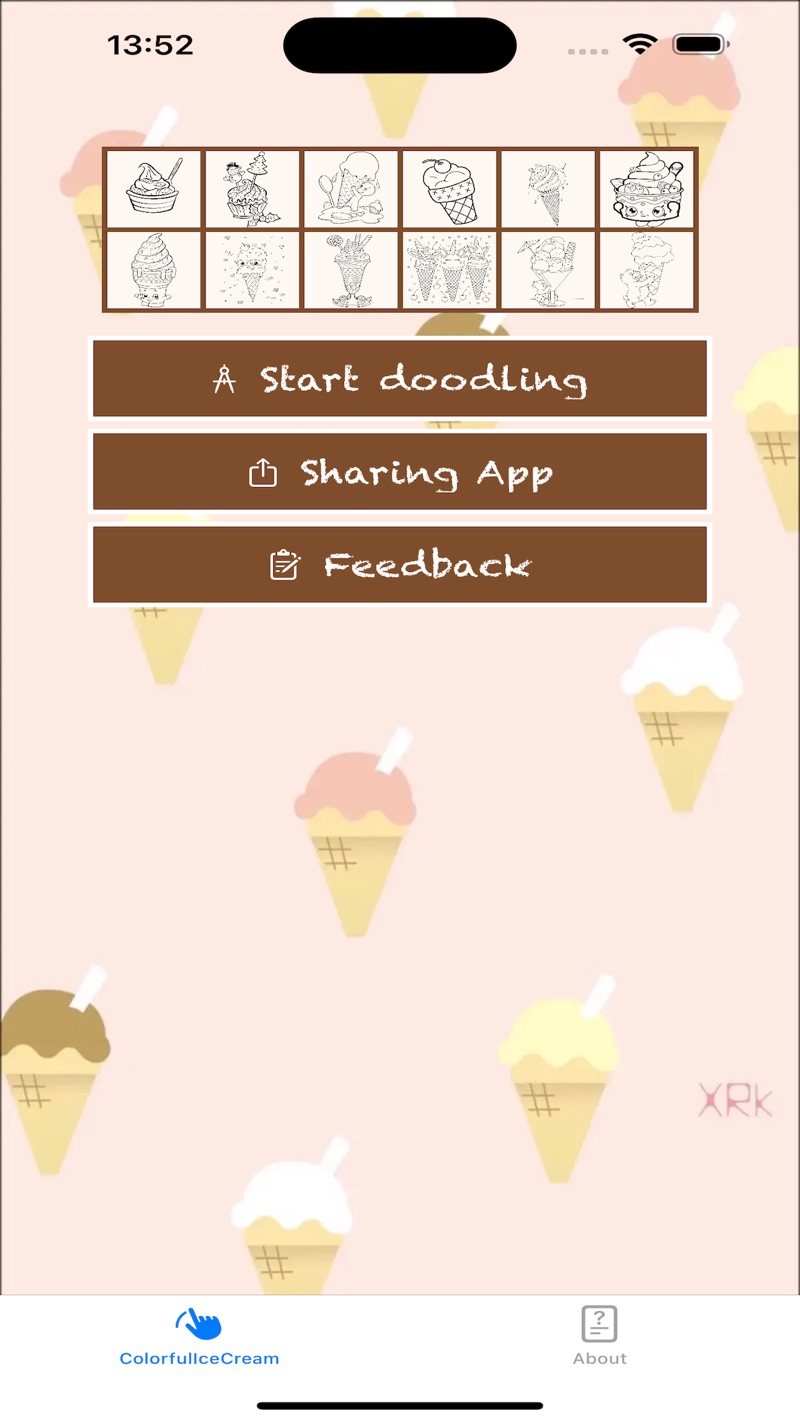The image size is (800, 1422).
Task: Open the Sharing App option
Action: [400, 472]
